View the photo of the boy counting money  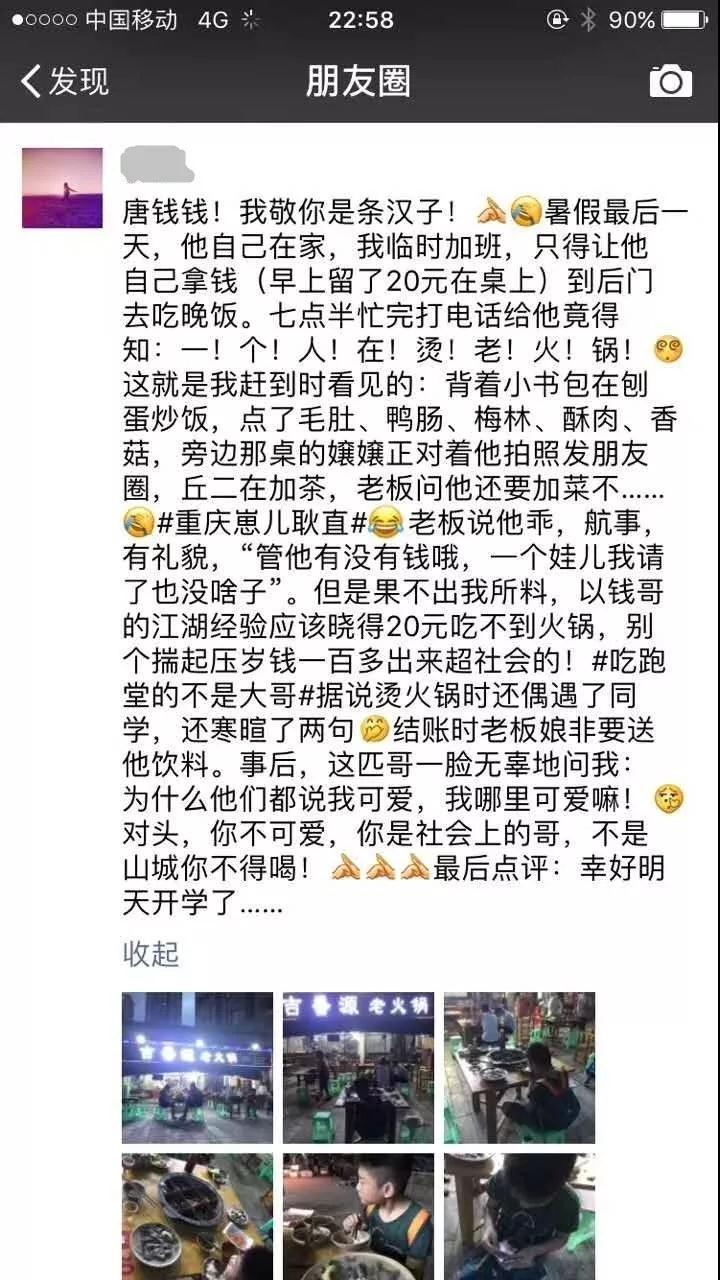519,1215
